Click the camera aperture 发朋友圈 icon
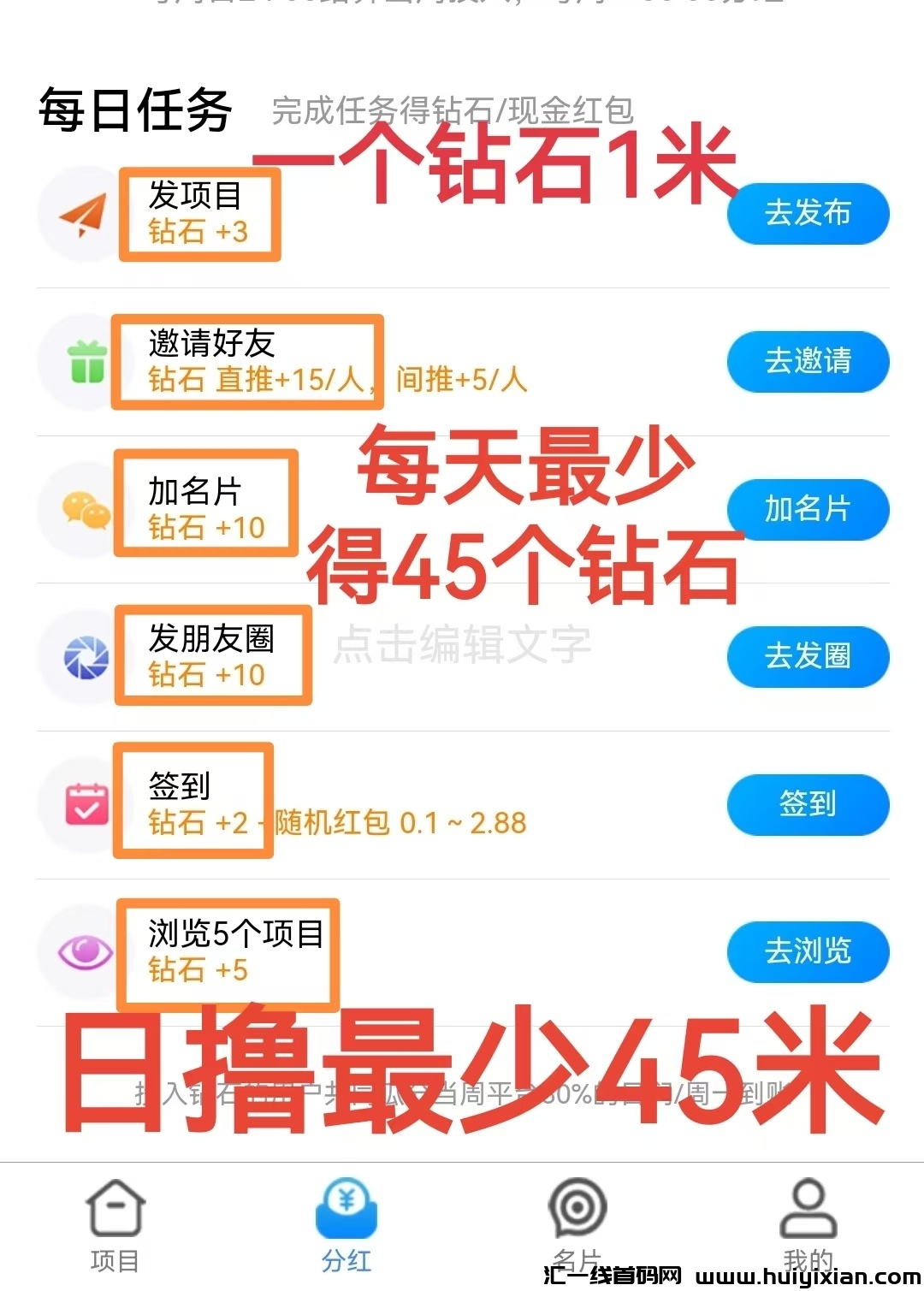924x1291 pixels. [x=81, y=657]
